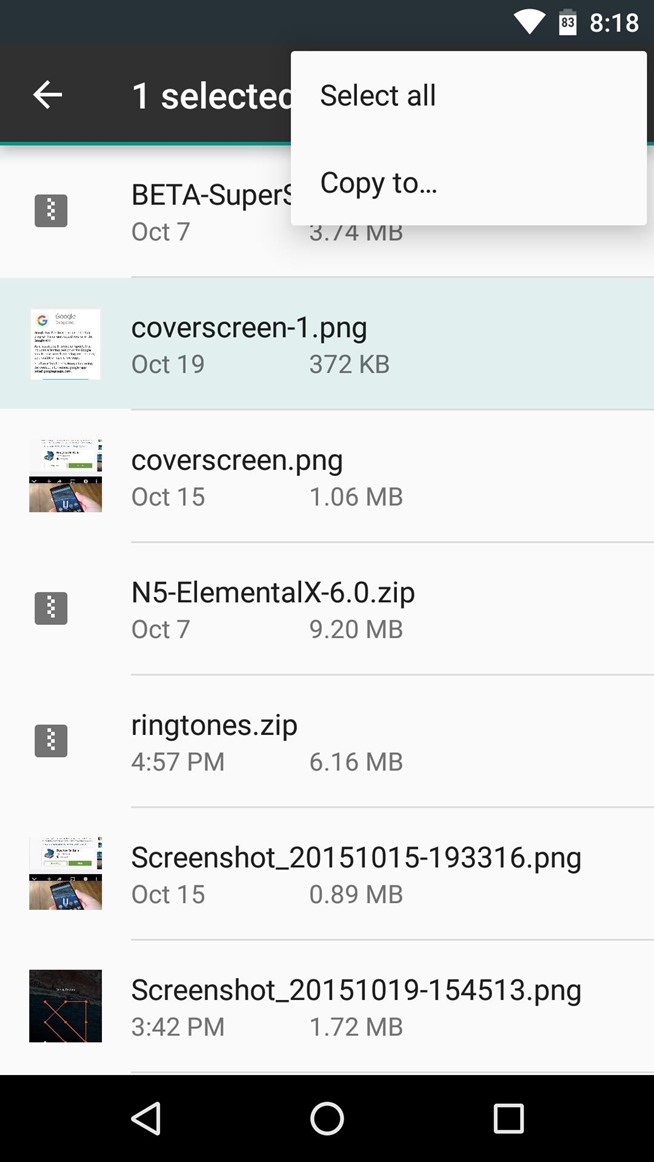Select the ringtones.zip file
654x1162 pixels.
coord(327,742)
